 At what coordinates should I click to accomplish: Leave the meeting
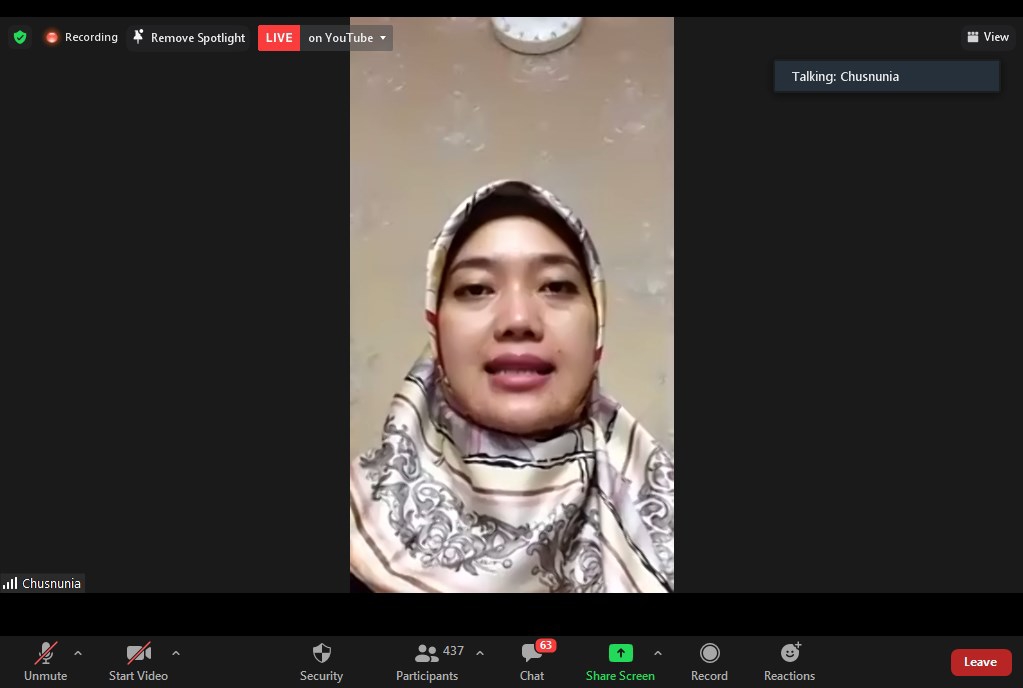(980, 662)
